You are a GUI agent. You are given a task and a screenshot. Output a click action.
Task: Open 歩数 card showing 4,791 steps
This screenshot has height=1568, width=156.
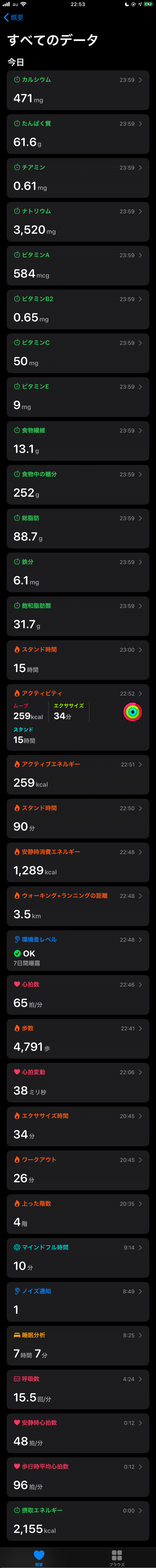point(78,1038)
